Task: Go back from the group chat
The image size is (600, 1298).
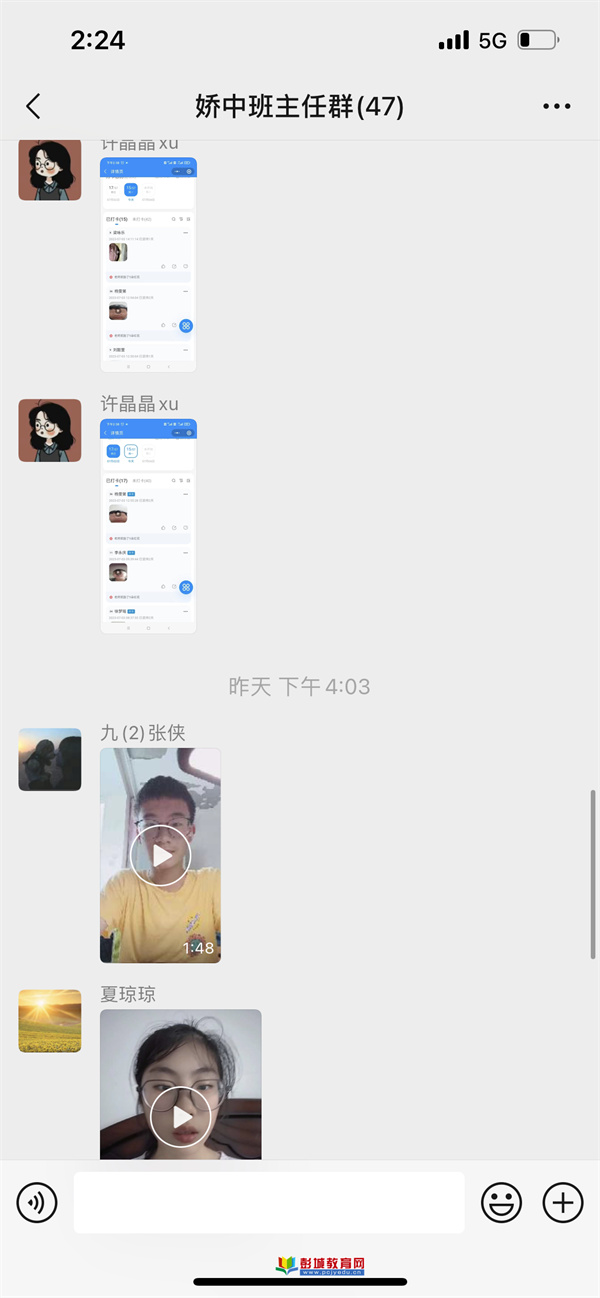Action: pos(34,106)
